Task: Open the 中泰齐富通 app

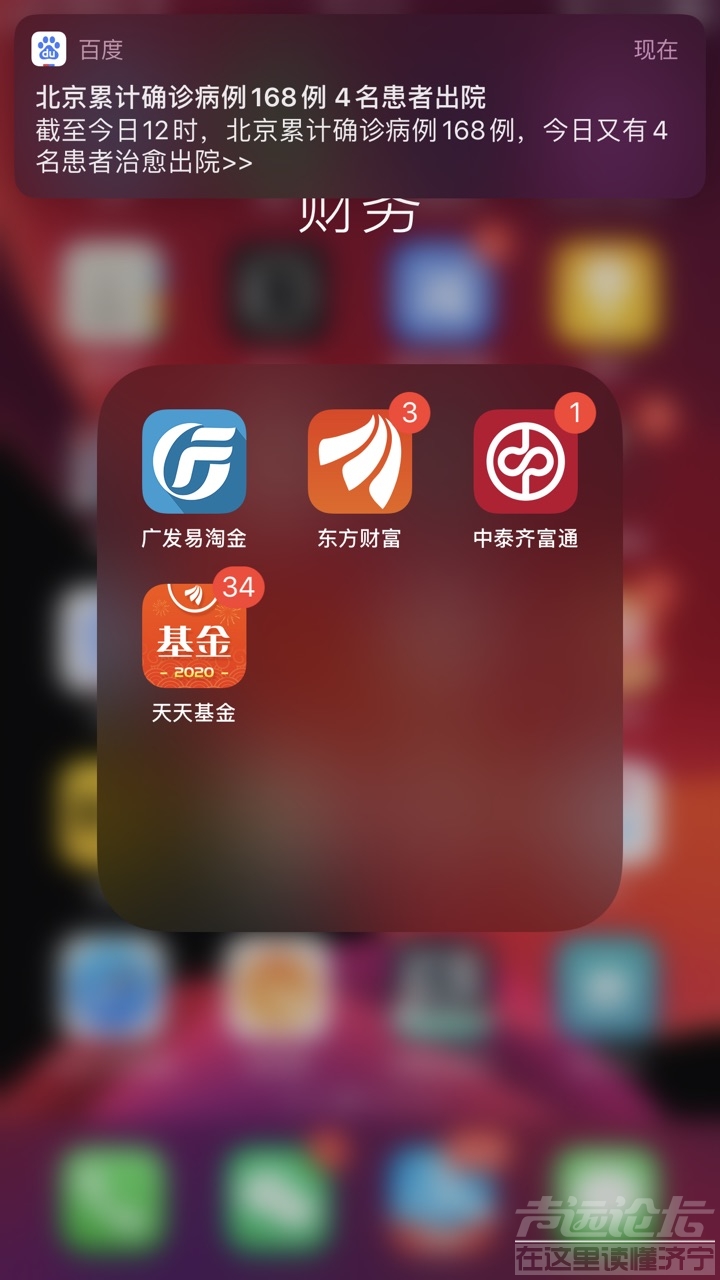Action: [525, 461]
